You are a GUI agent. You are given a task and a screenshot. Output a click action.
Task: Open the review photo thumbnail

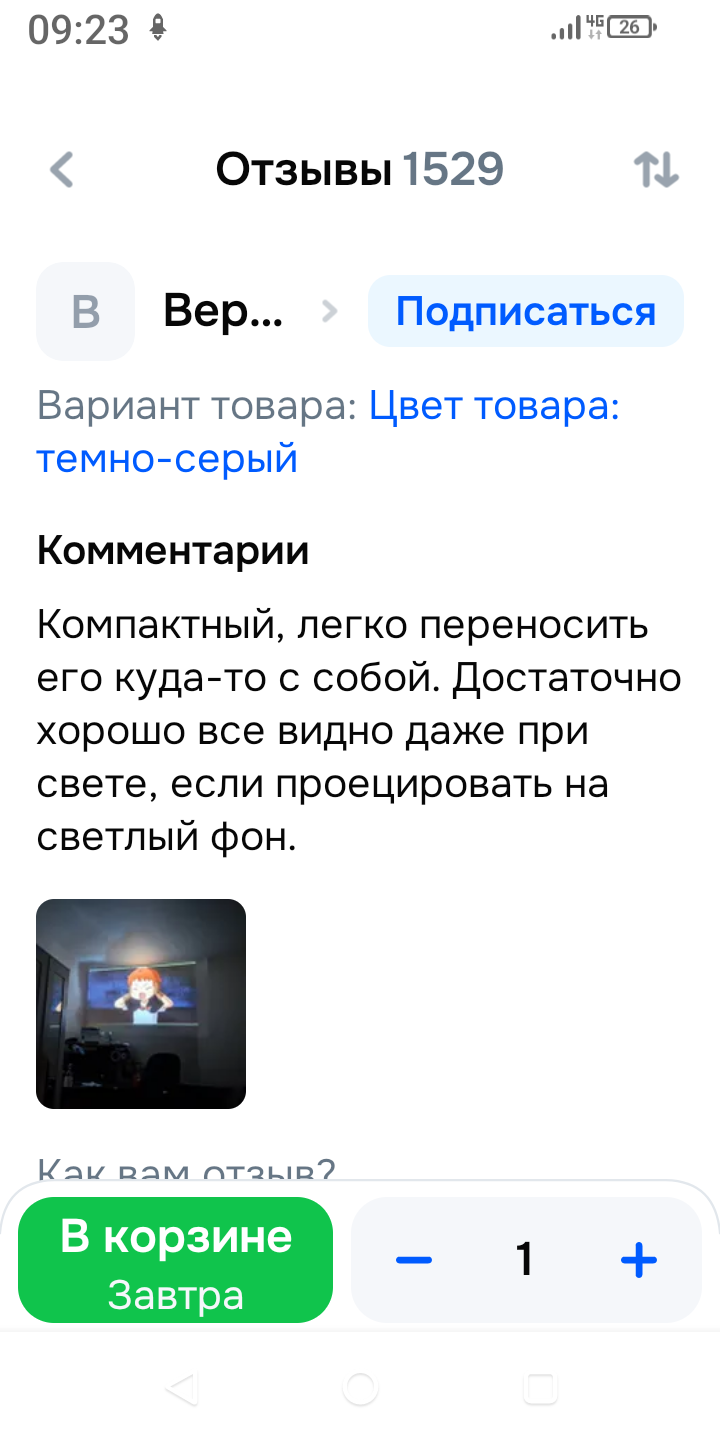coord(141,1003)
